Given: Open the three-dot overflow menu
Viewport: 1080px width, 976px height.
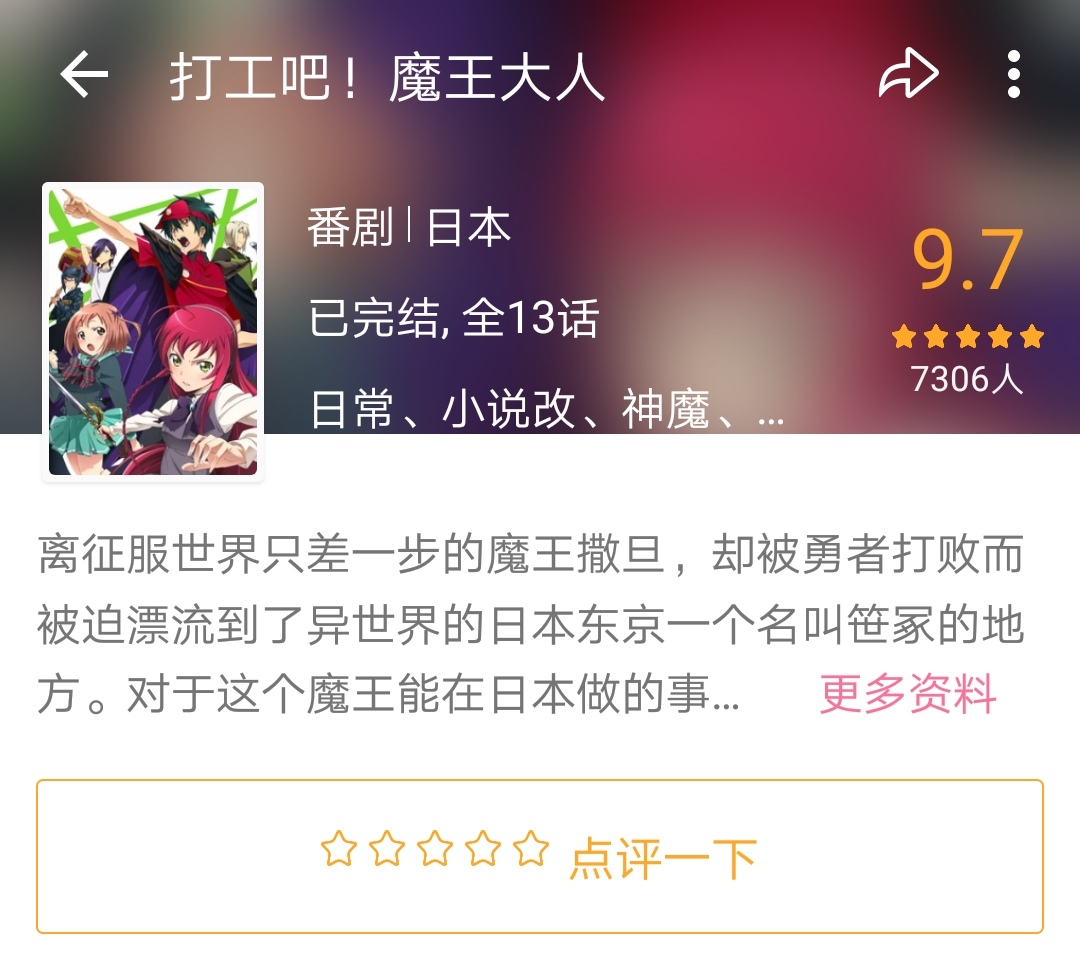Looking at the screenshot, I should pyautogui.click(x=1013, y=75).
